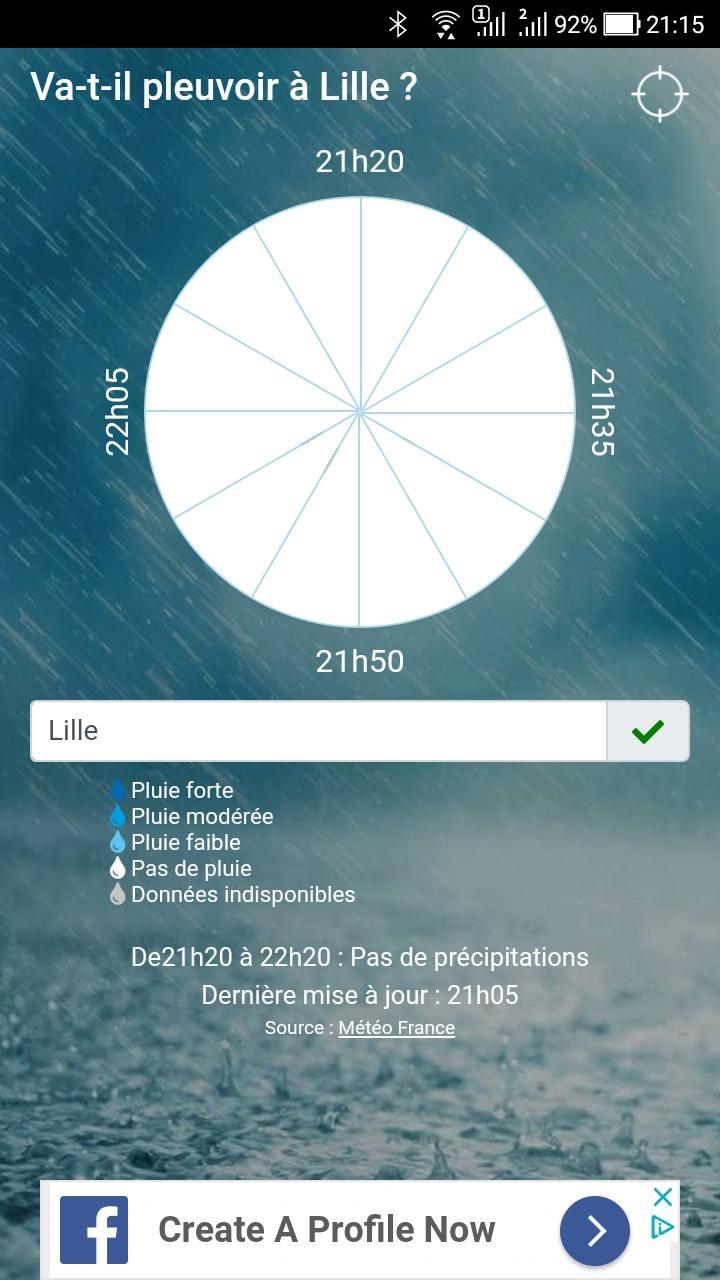The height and width of the screenshot is (1280, 720).
Task: Tap the 'Pas de pluie' white droplet icon
Action: coord(118,868)
